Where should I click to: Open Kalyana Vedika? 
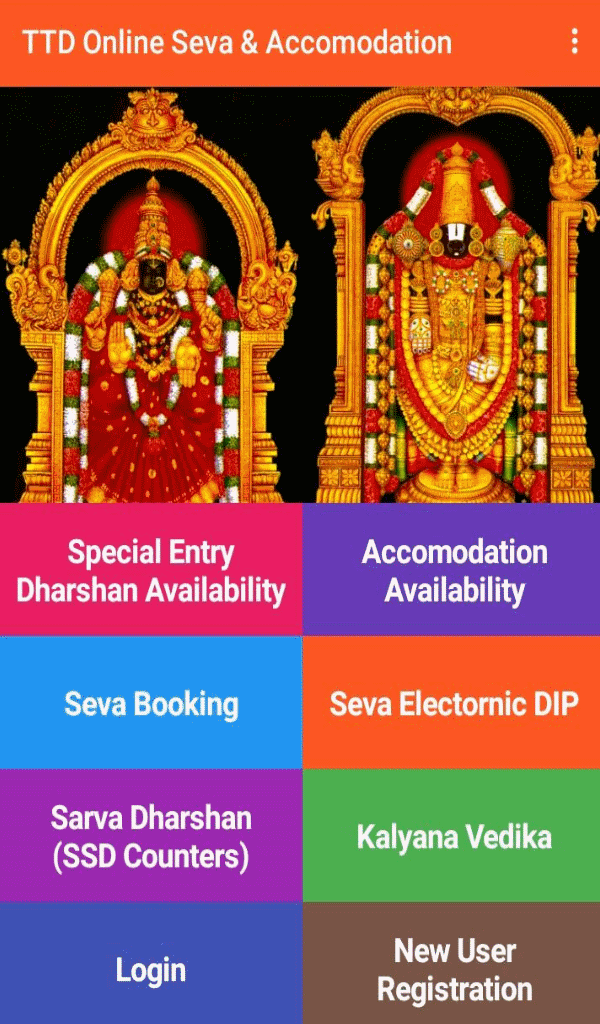(454, 836)
